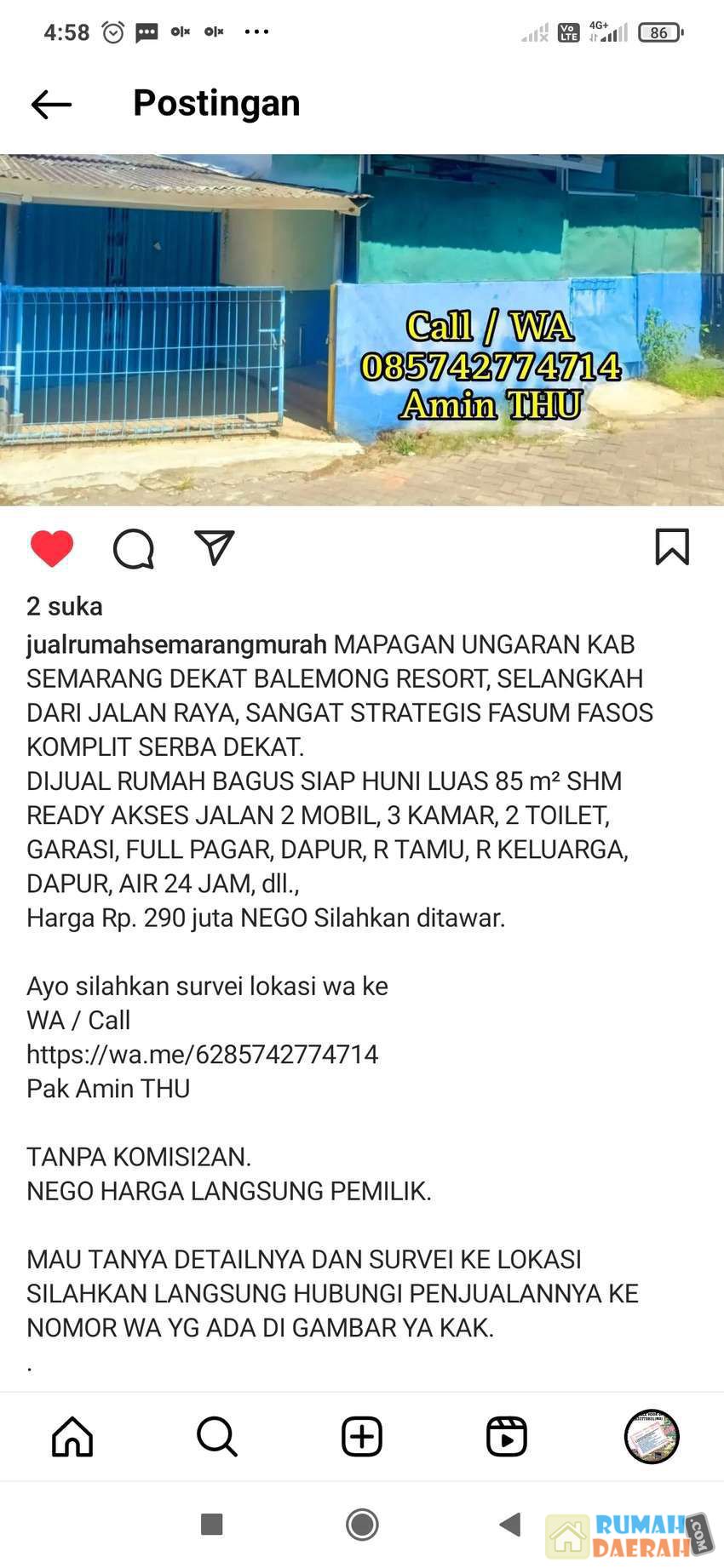Go back from the Postingan screen

click(51, 104)
